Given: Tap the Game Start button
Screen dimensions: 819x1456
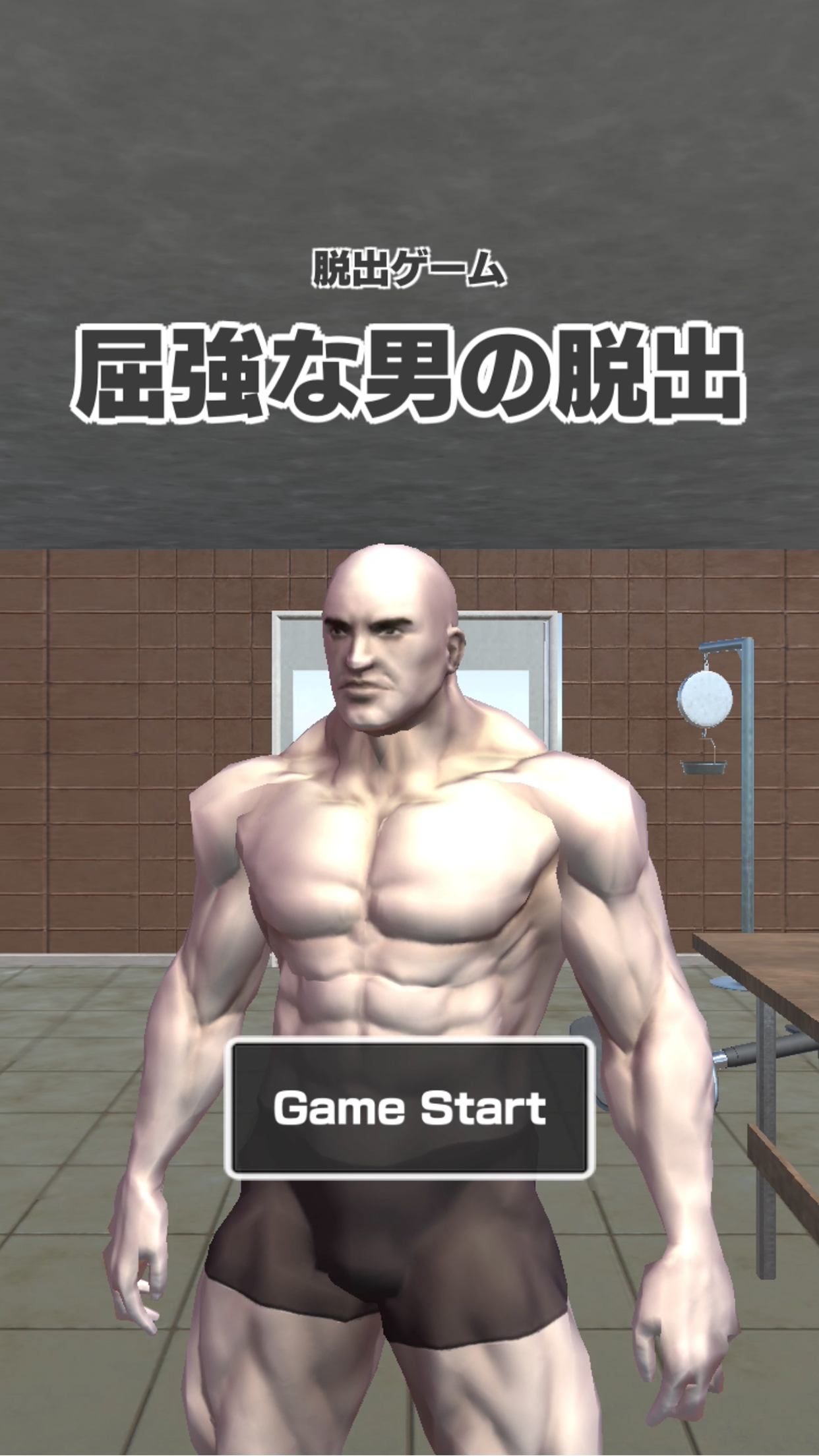Looking at the screenshot, I should [409, 1108].
